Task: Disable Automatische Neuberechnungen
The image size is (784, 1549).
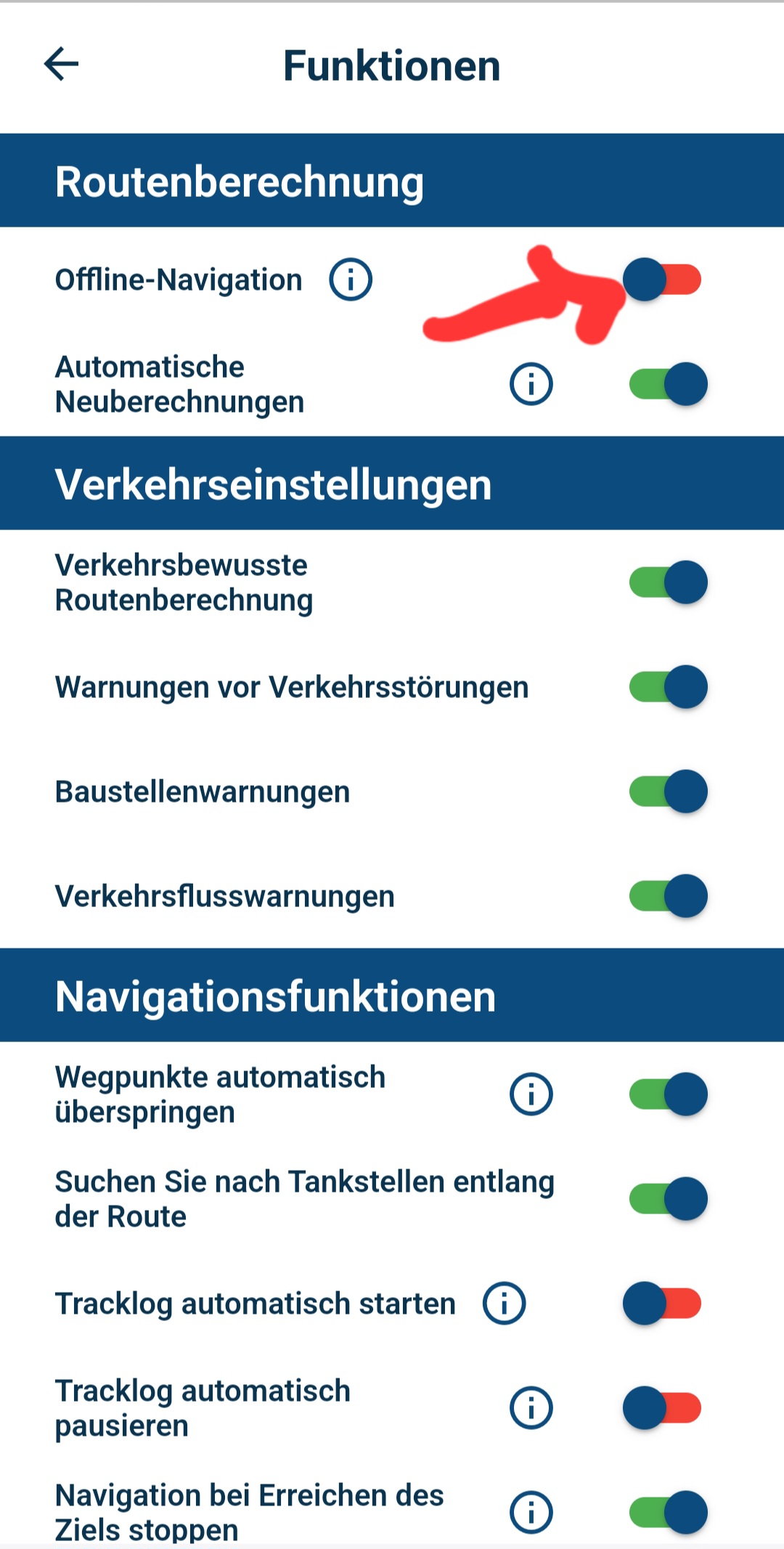Action: click(x=668, y=384)
